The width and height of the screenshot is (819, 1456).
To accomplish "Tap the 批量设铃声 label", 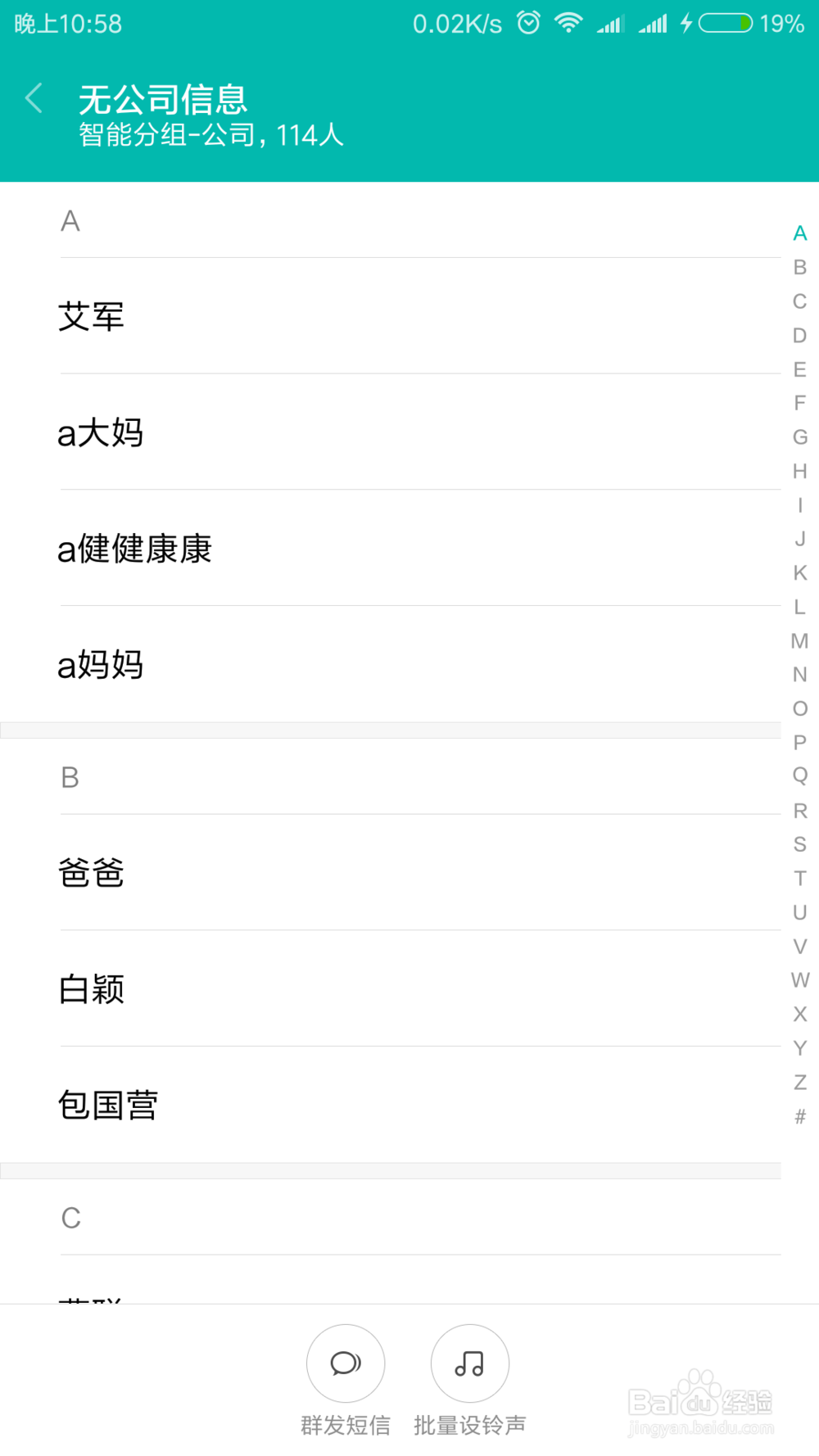I will [469, 1425].
